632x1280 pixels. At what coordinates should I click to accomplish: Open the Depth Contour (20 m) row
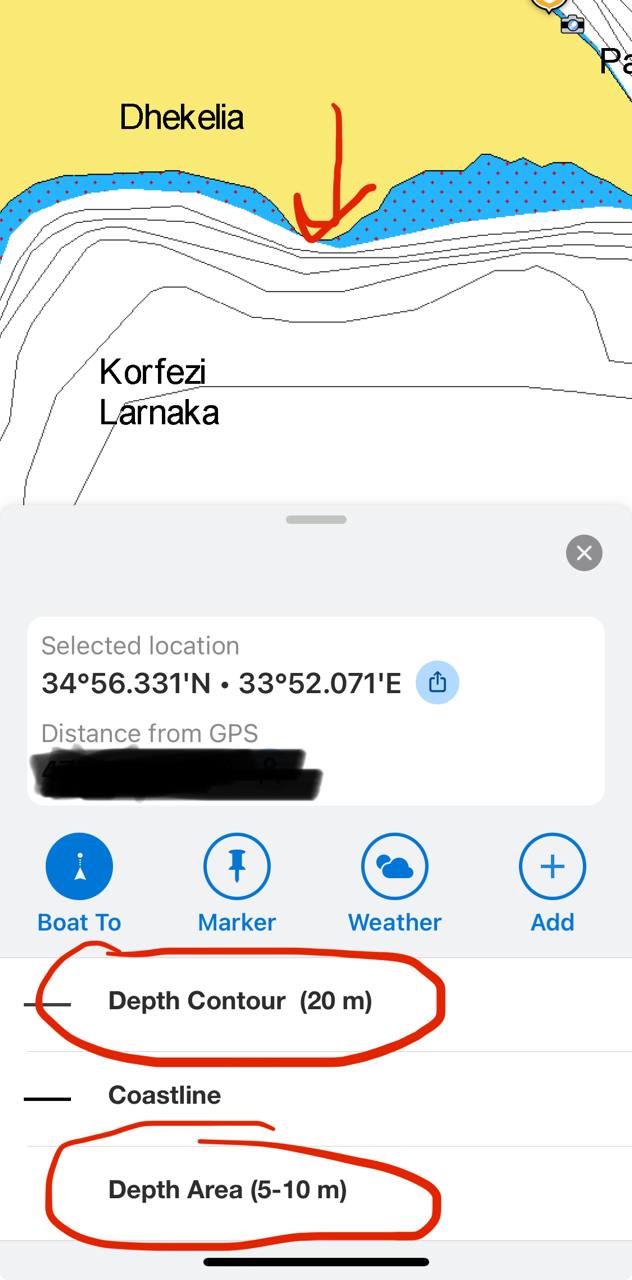click(x=240, y=1001)
